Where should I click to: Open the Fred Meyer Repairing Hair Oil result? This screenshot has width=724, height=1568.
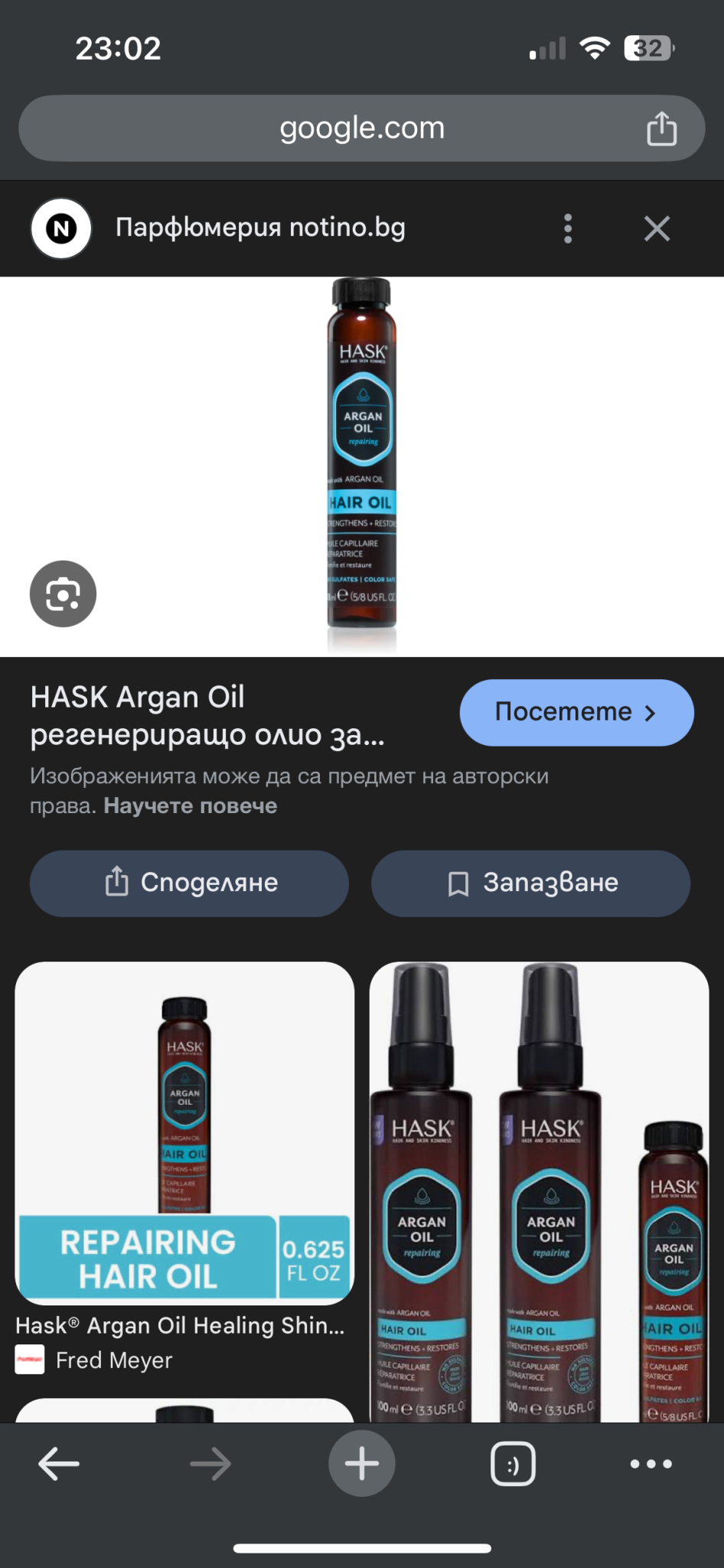pyautogui.click(x=184, y=1133)
